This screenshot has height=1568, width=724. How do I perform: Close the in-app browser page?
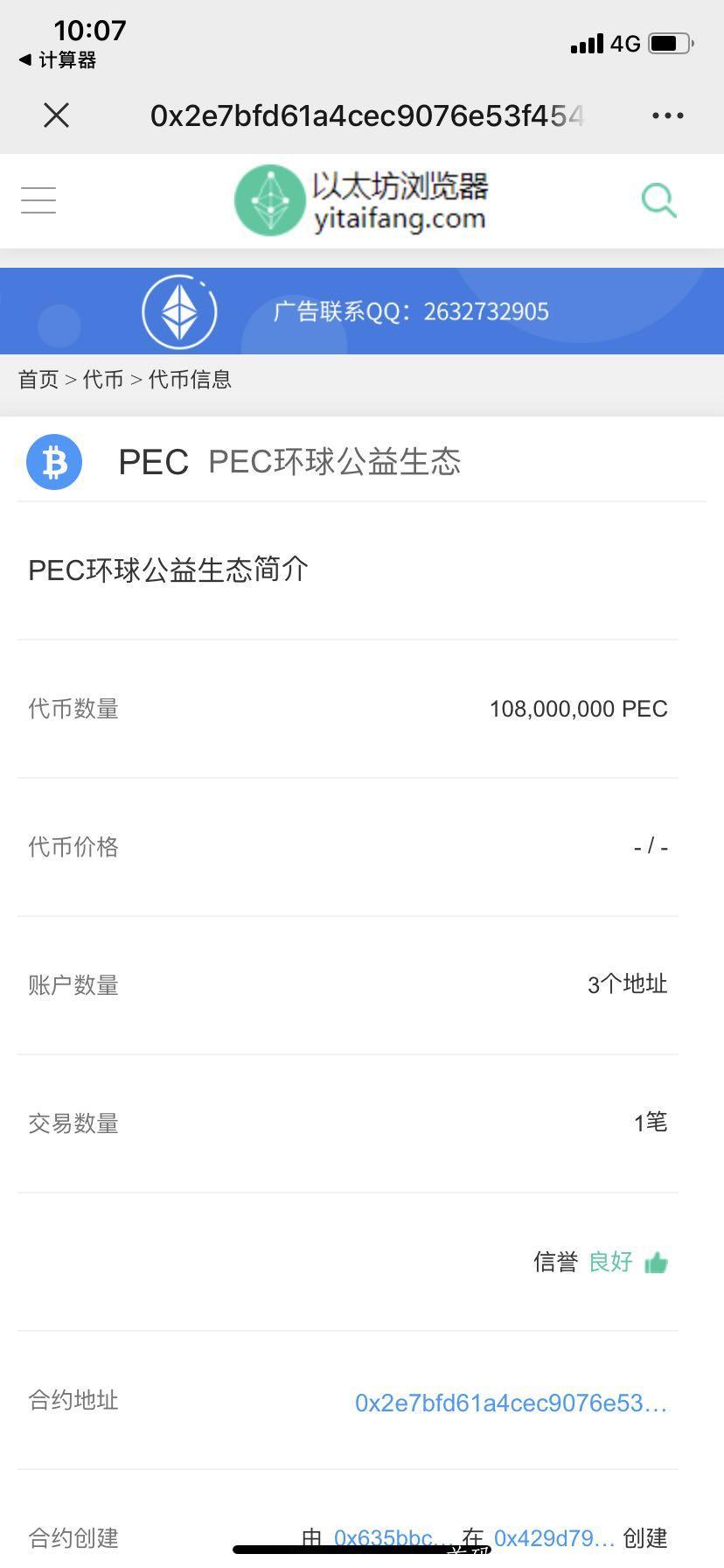click(x=57, y=115)
